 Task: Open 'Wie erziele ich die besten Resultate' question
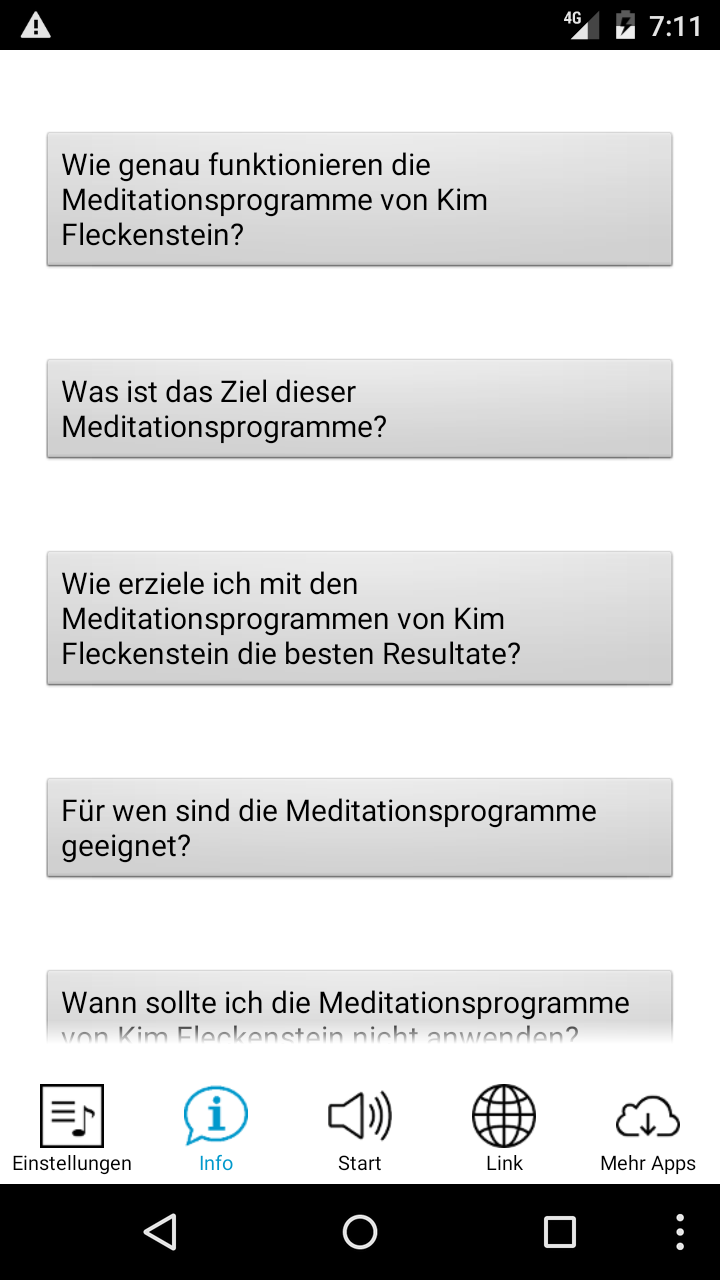click(359, 618)
